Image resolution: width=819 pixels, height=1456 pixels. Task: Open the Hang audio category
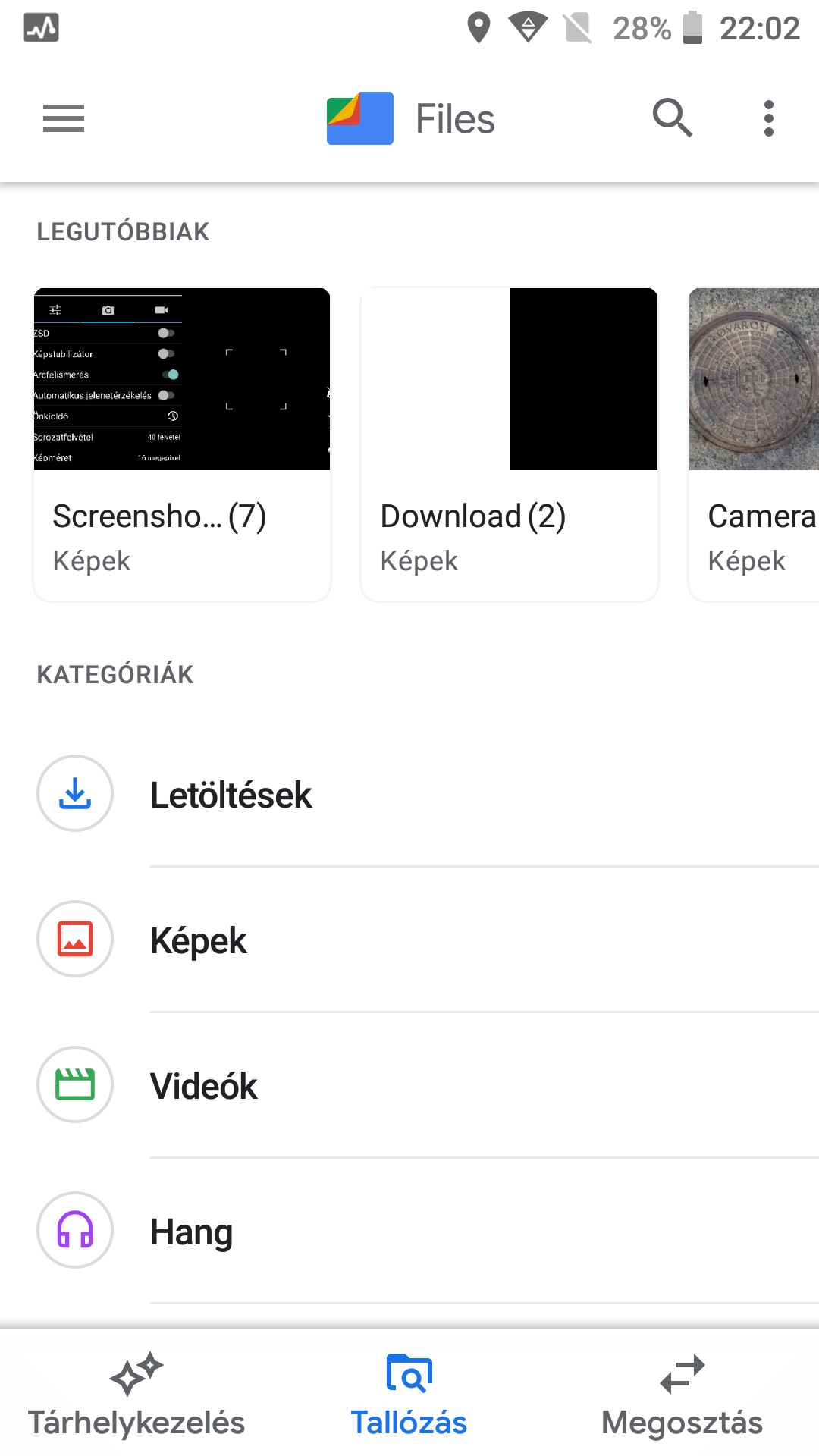coord(409,1231)
